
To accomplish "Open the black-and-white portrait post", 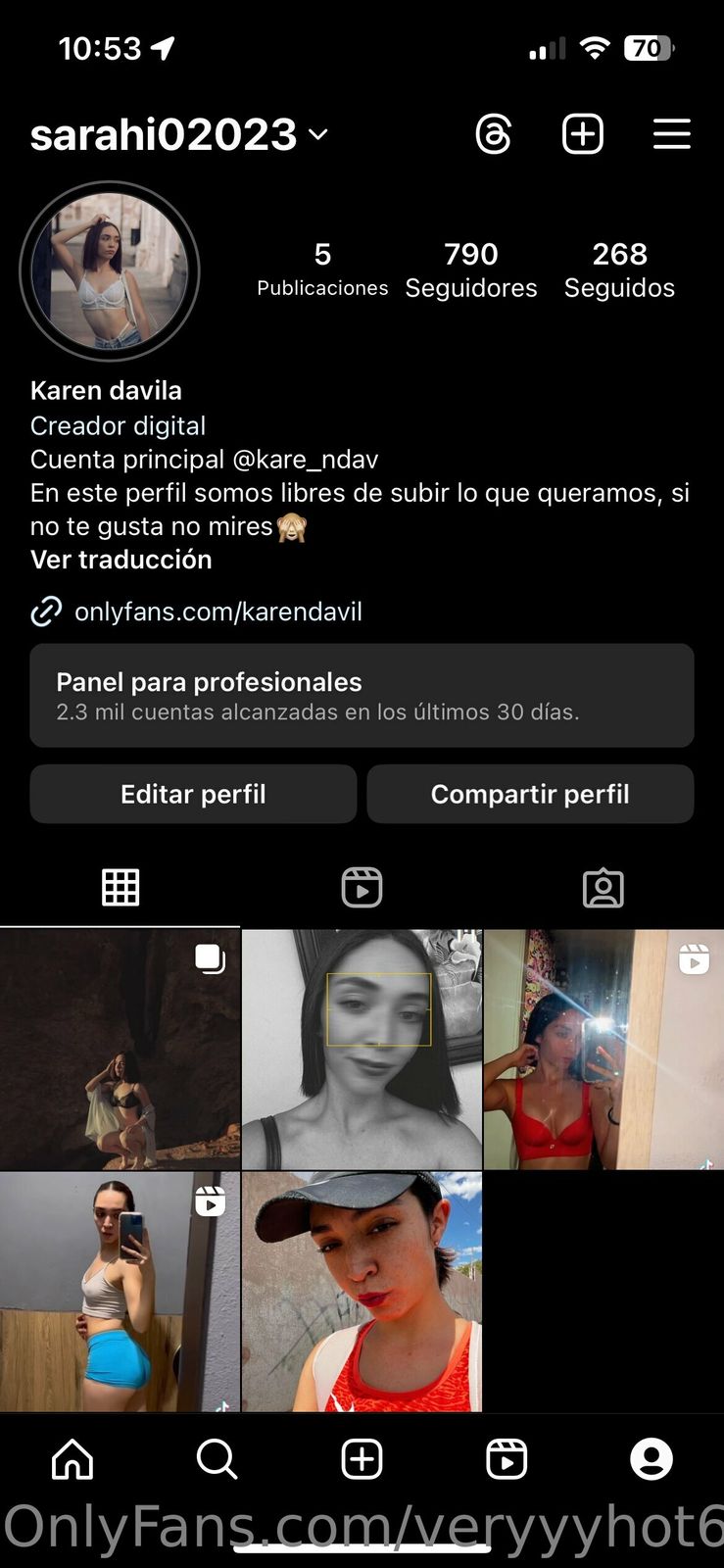I will click(362, 1049).
